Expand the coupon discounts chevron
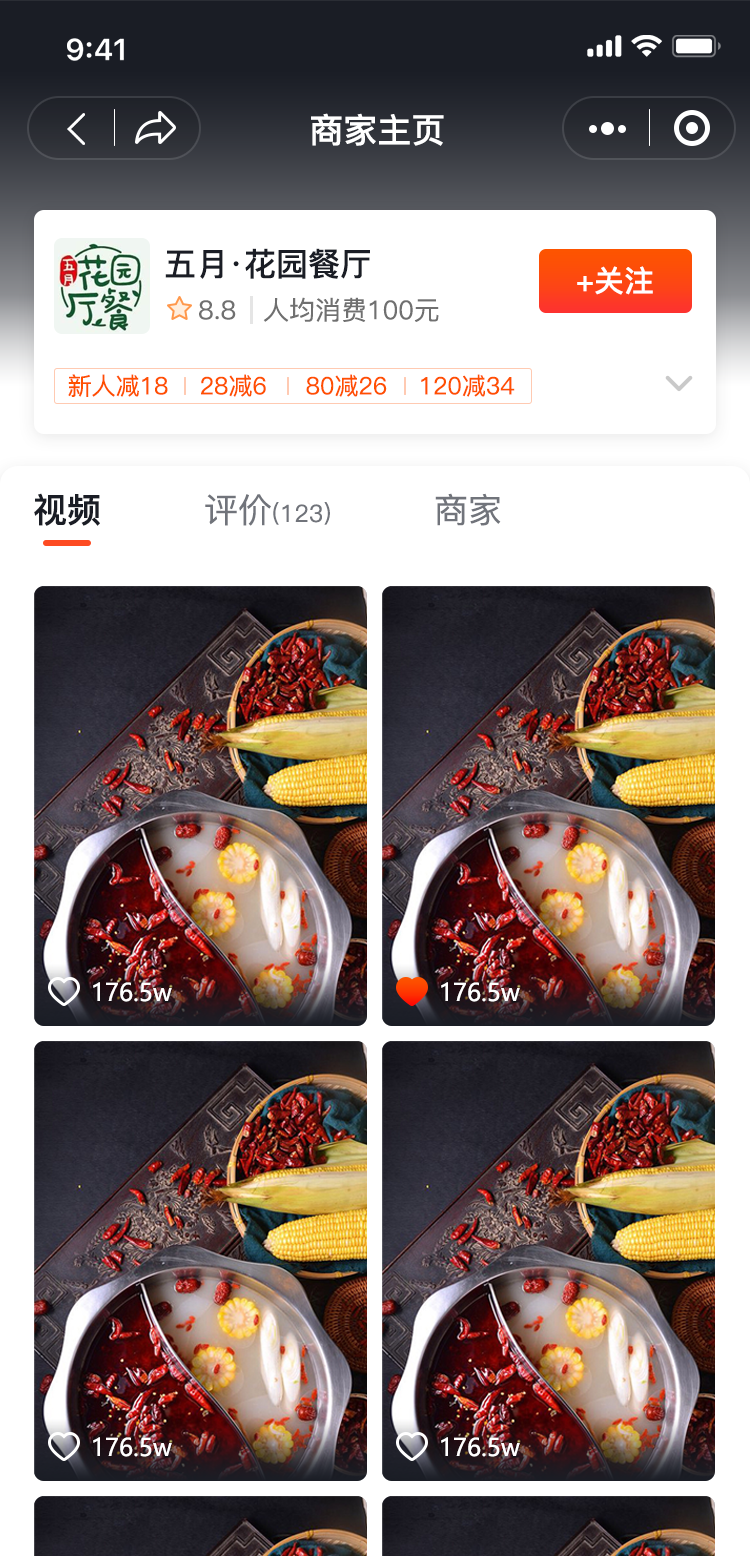The width and height of the screenshot is (750, 1556). pyautogui.click(x=679, y=384)
